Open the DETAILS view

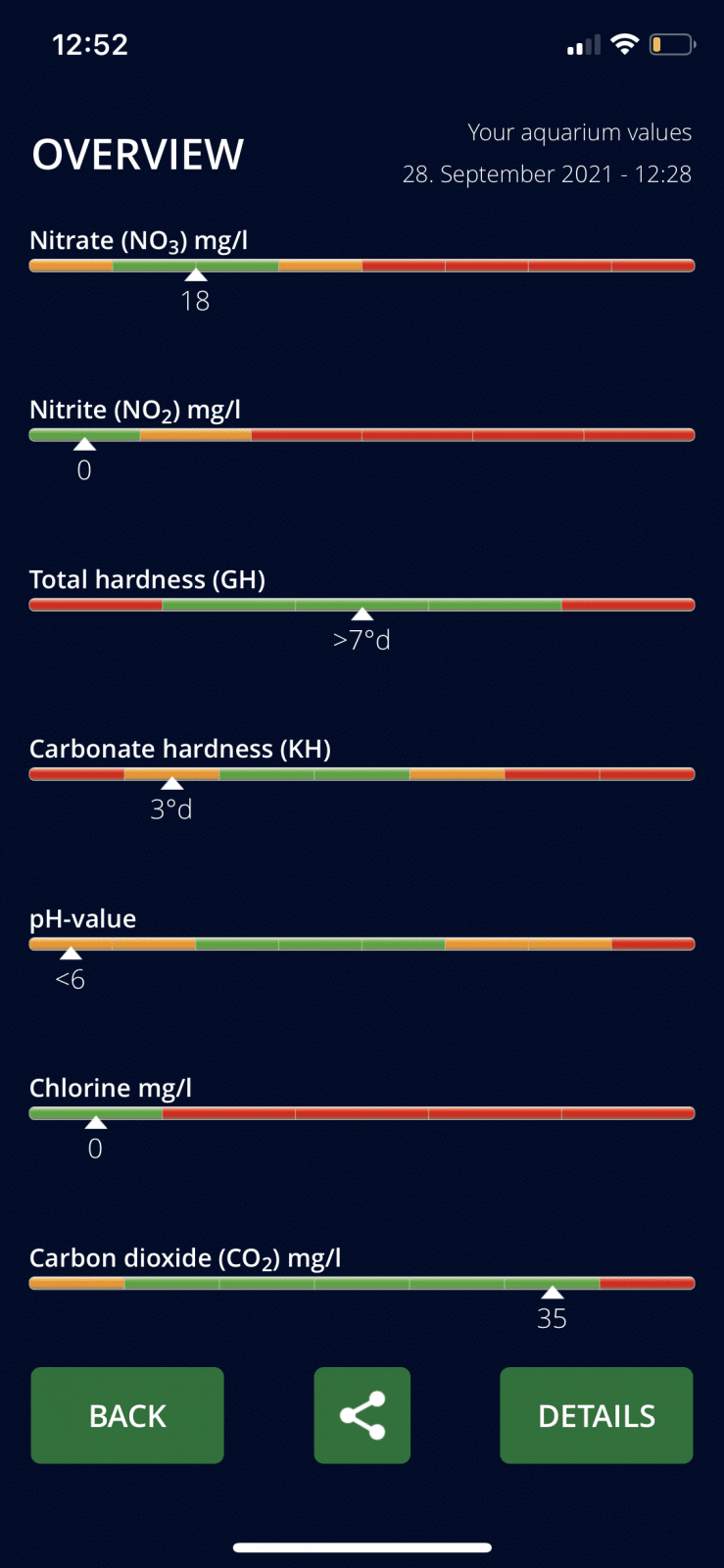pyautogui.click(x=596, y=1415)
